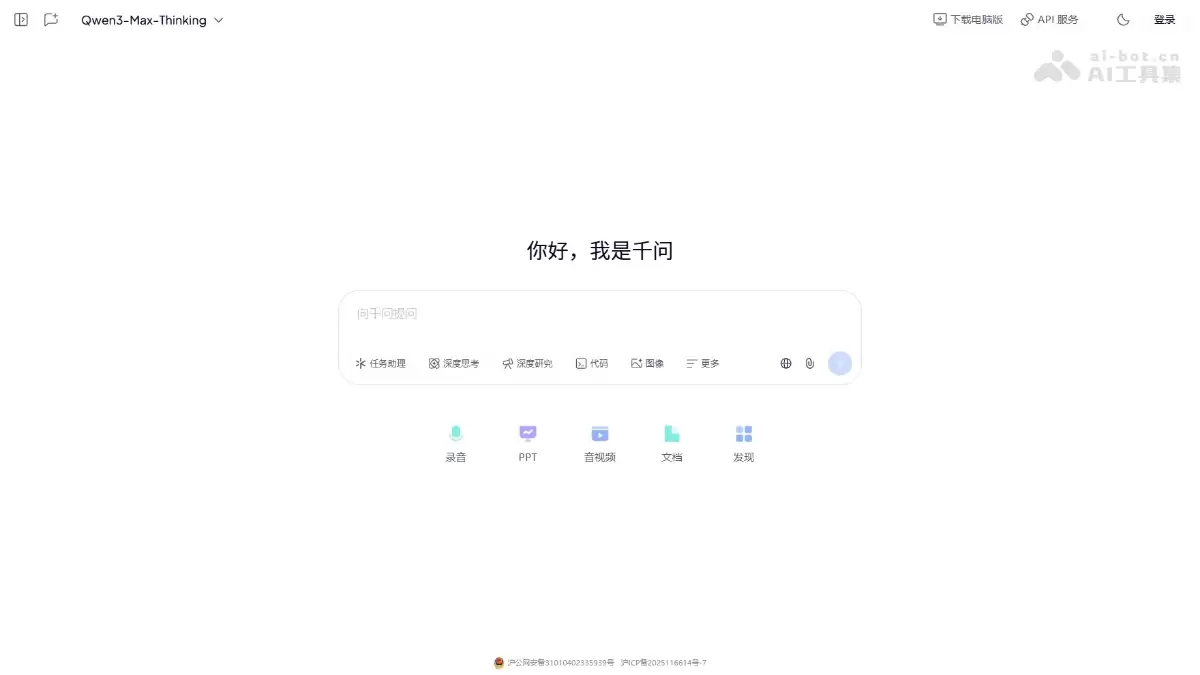
Task: Tap the 登录 login button
Action: pos(1164,20)
